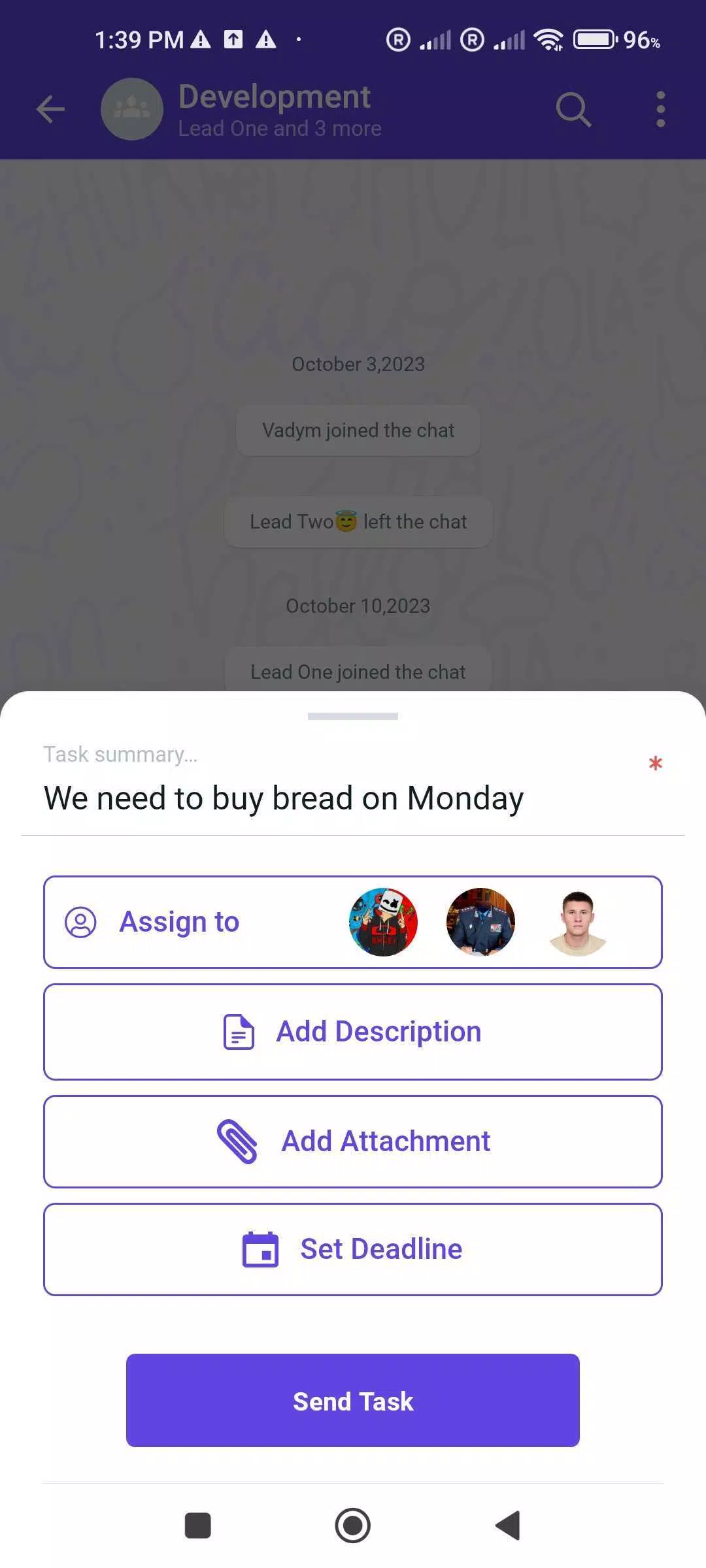
Task: Search within the Development chat
Action: [x=573, y=109]
